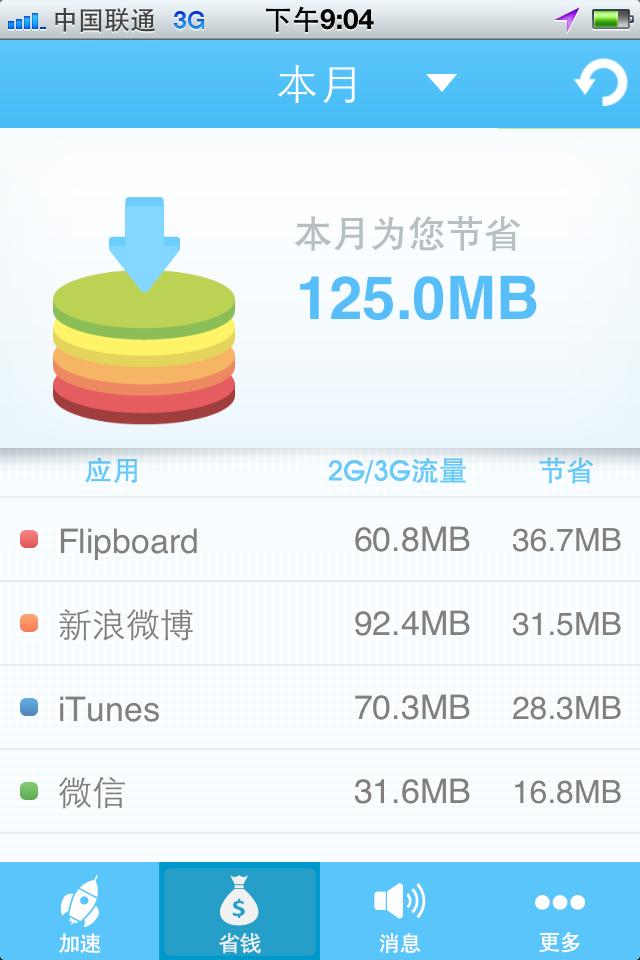Expand the 本月 period dropdown
This screenshot has height=960, width=640.
(x=441, y=83)
